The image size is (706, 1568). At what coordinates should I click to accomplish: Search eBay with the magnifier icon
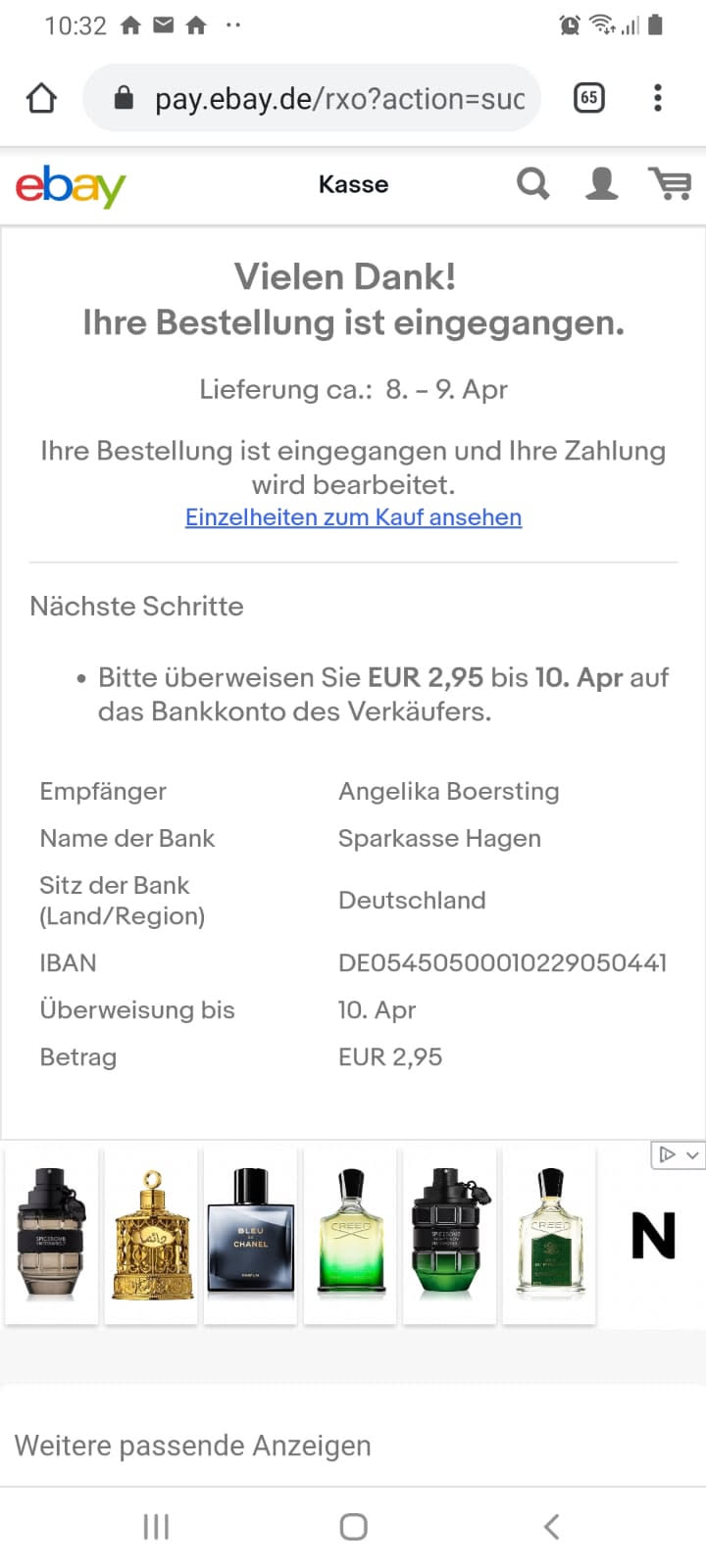pos(532,183)
